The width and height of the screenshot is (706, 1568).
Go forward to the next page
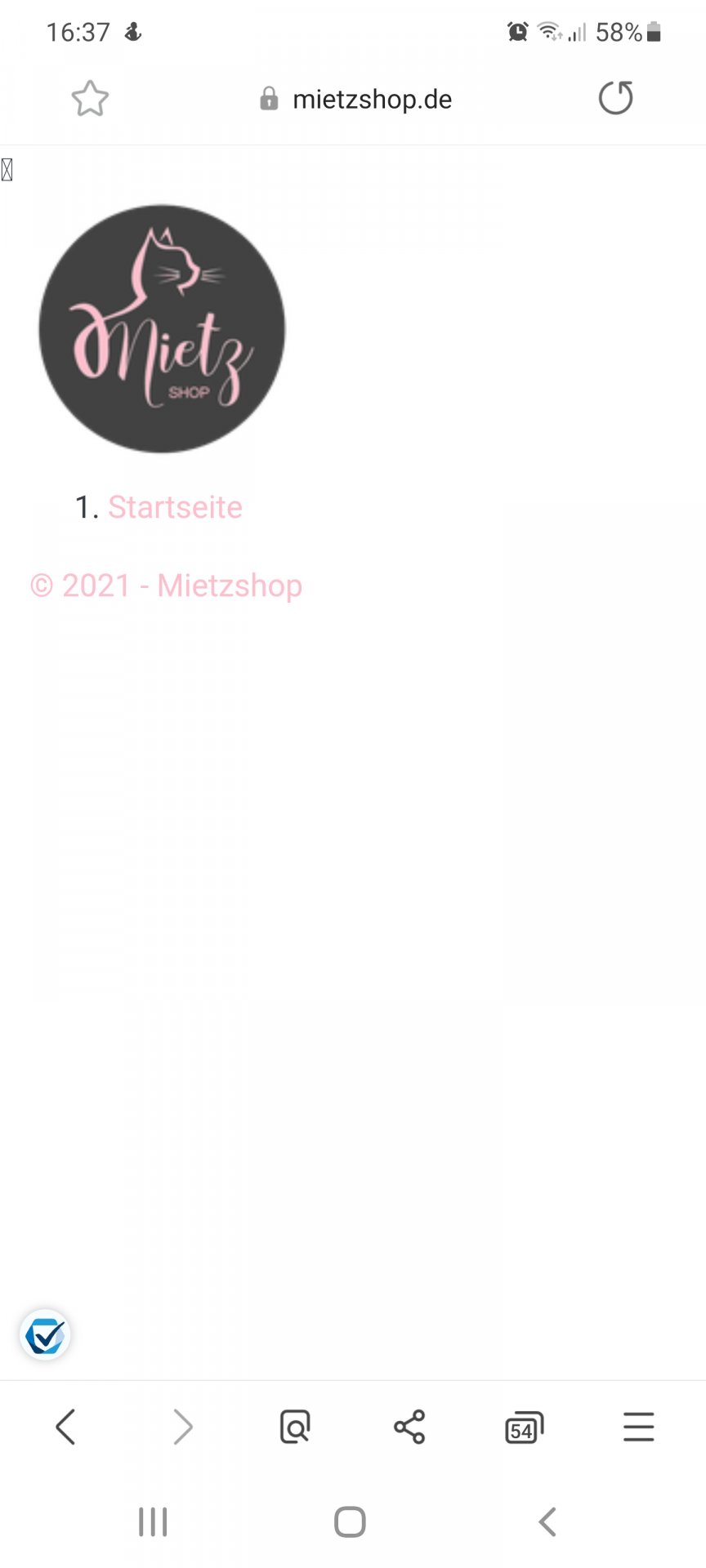coord(183,1427)
